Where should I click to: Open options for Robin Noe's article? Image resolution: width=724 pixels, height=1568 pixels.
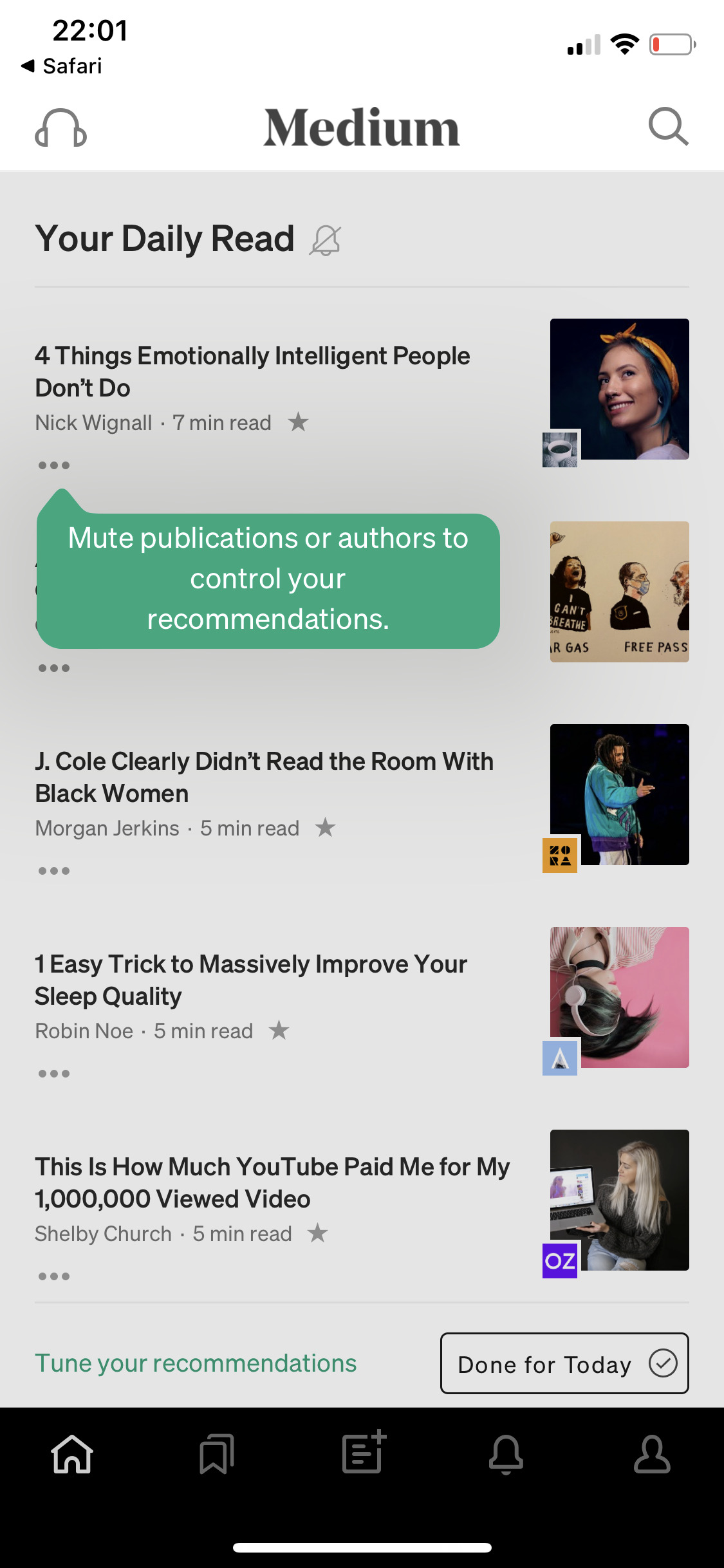(x=53, y=1073)
